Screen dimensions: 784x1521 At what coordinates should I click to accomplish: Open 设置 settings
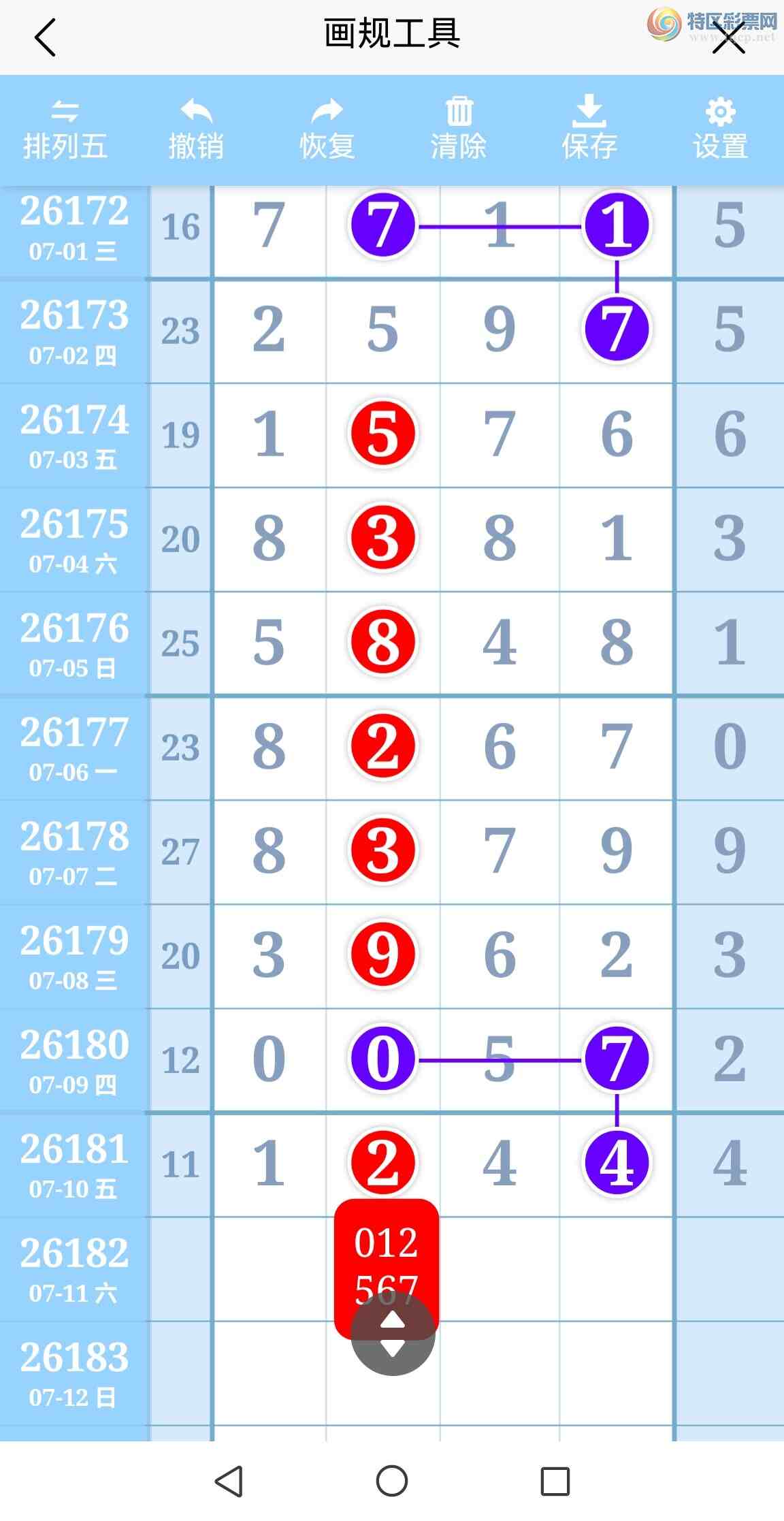click(721, 129)
